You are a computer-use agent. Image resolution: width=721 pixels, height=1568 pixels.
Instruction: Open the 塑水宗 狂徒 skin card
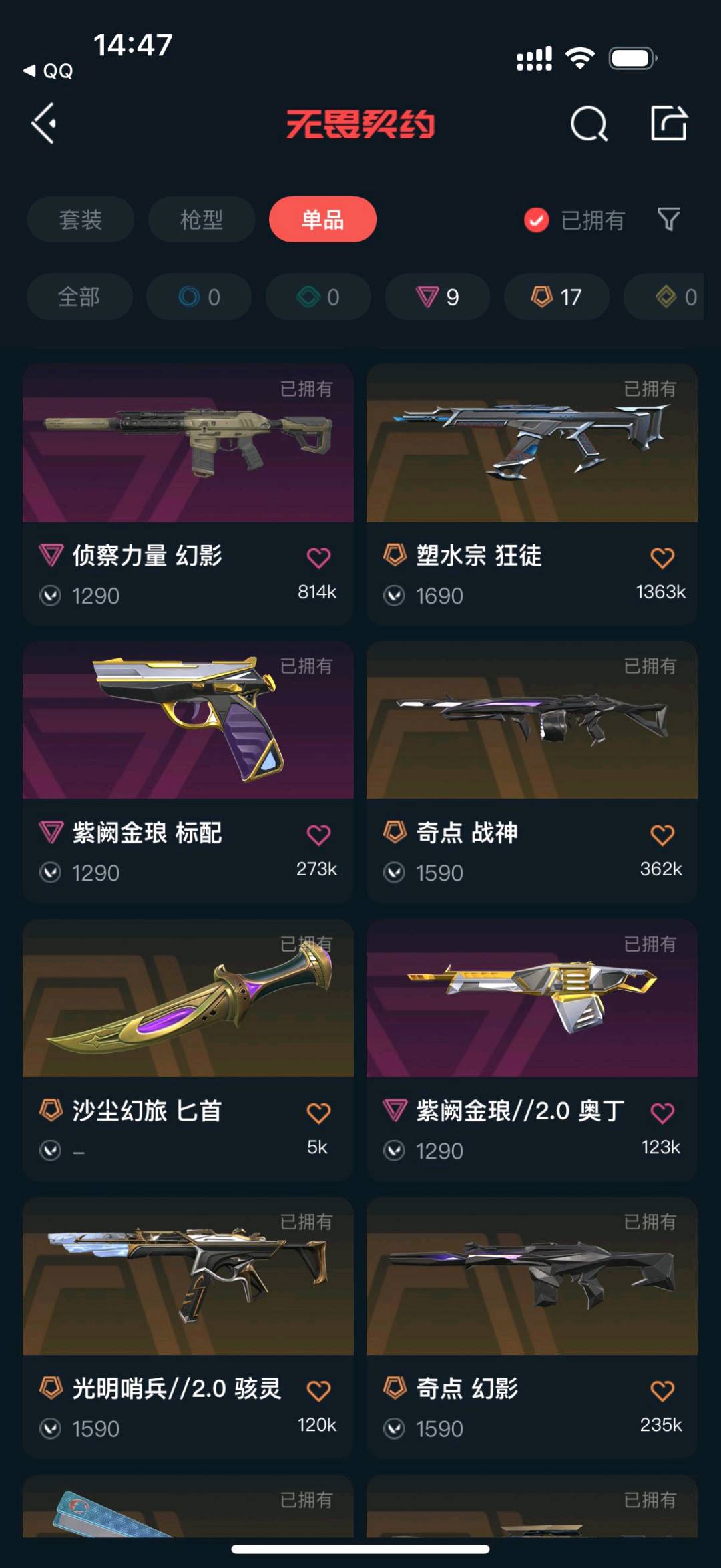[x=531, y=467]
